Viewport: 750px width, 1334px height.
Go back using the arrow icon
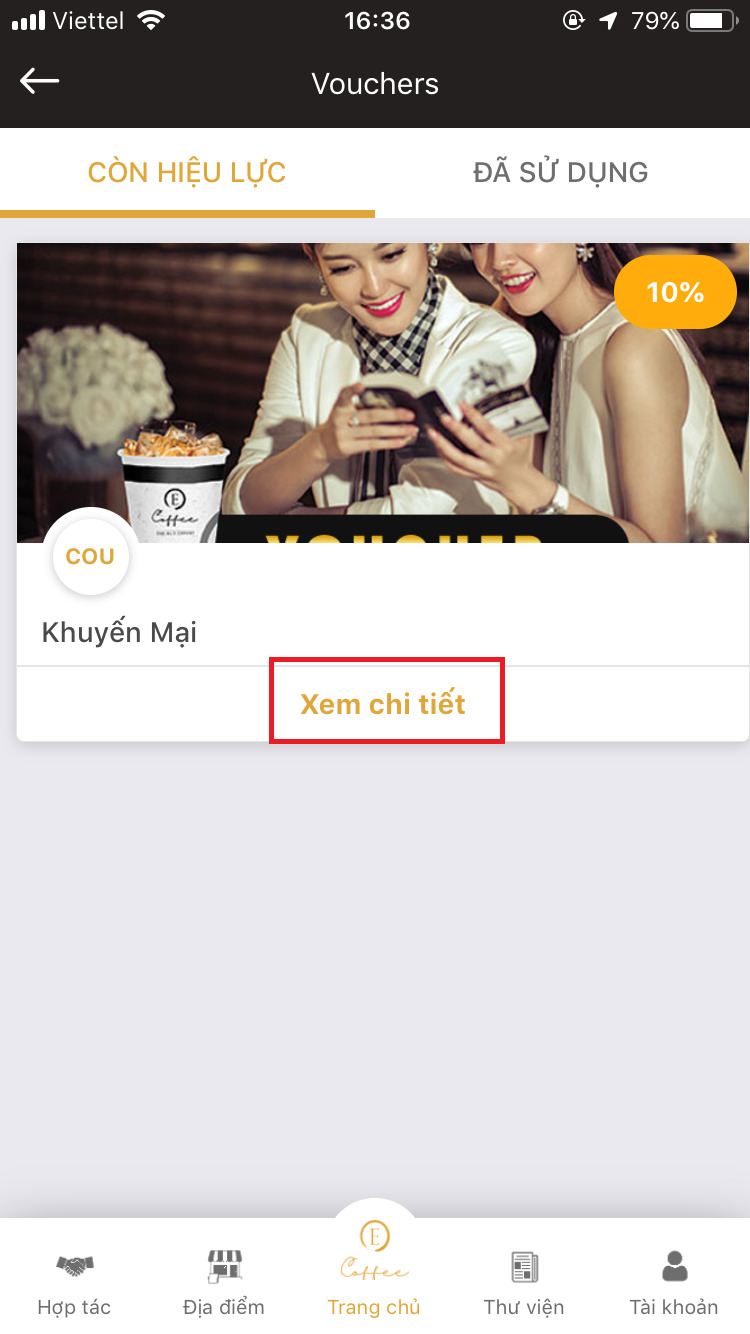point(40,82)
